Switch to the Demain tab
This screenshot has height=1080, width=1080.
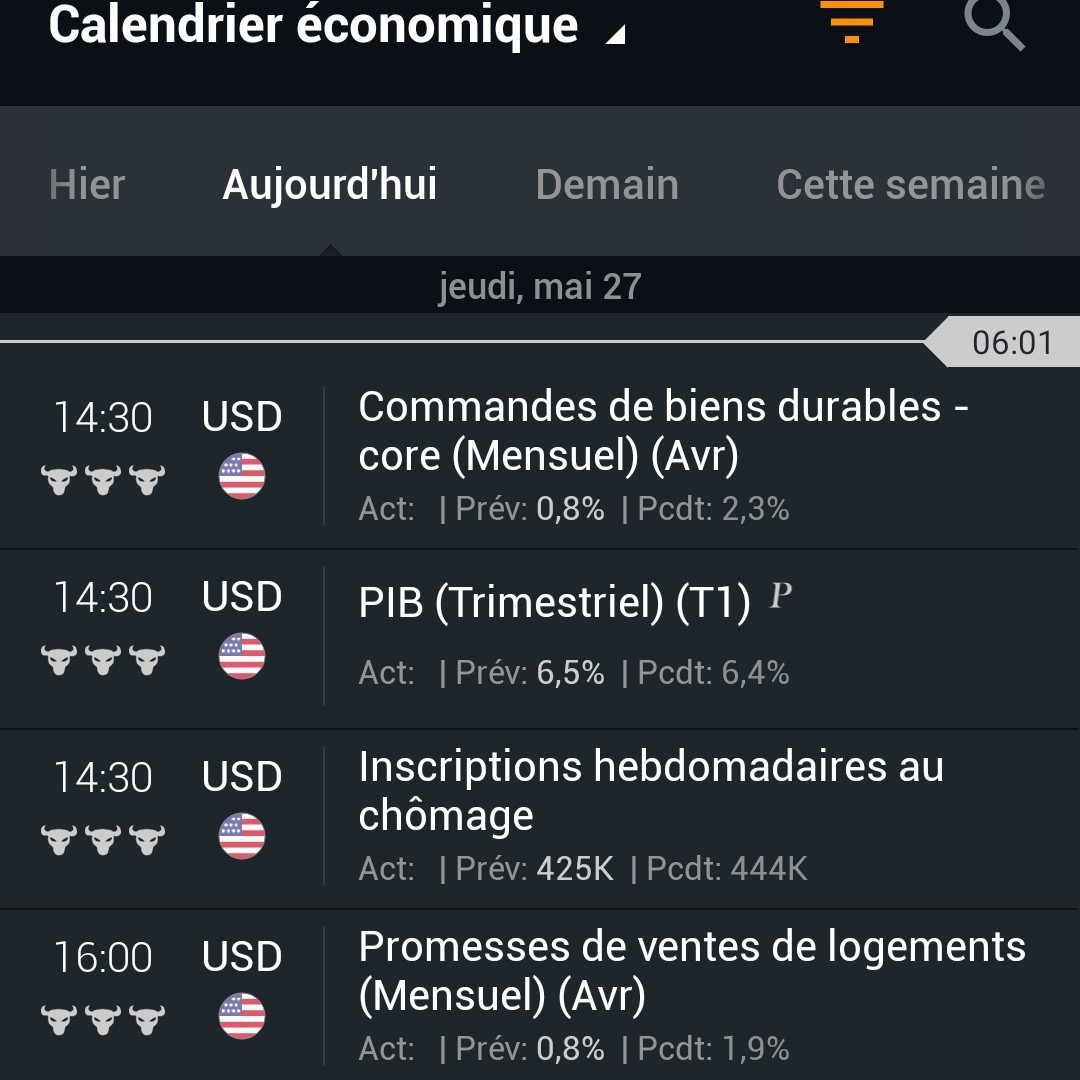607,185
